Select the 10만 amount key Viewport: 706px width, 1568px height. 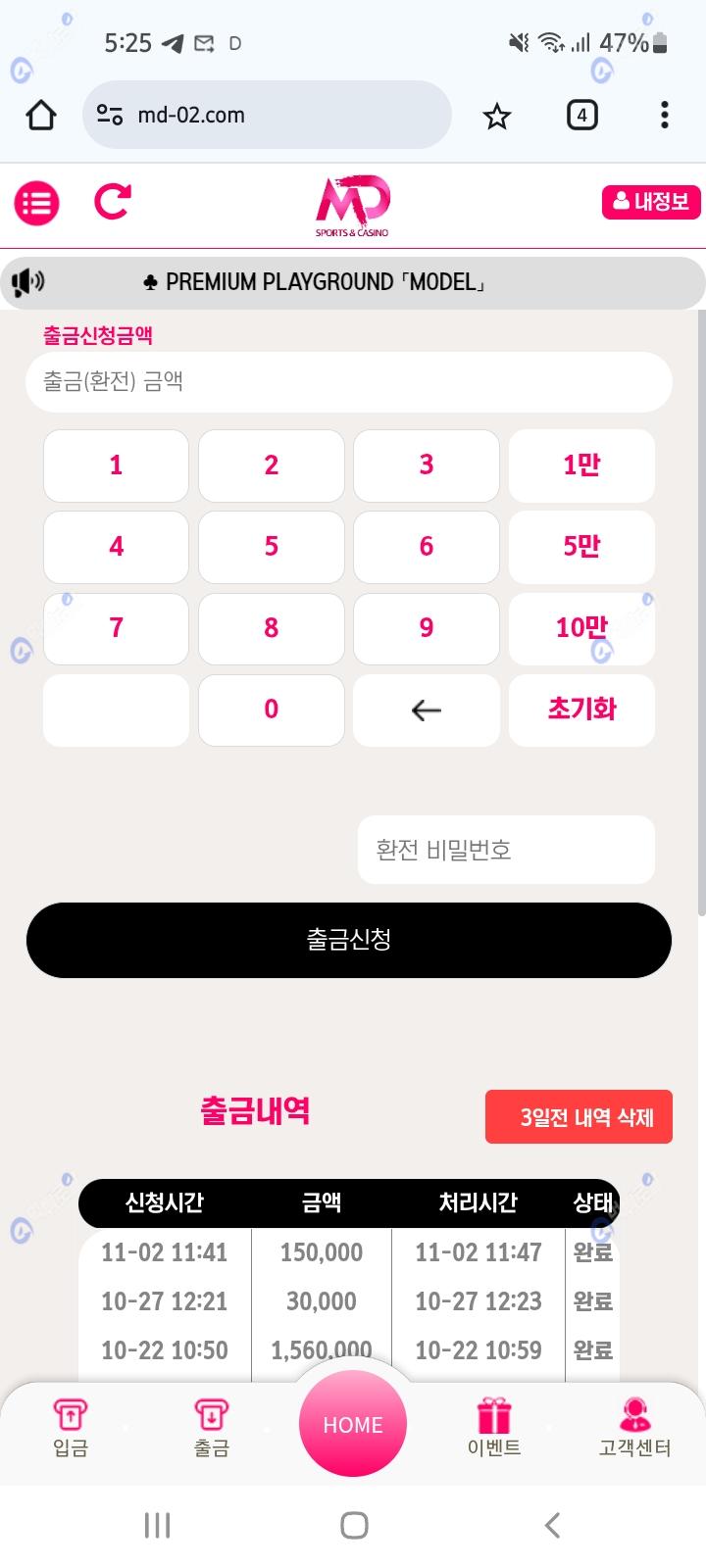(x=581, y=627)
